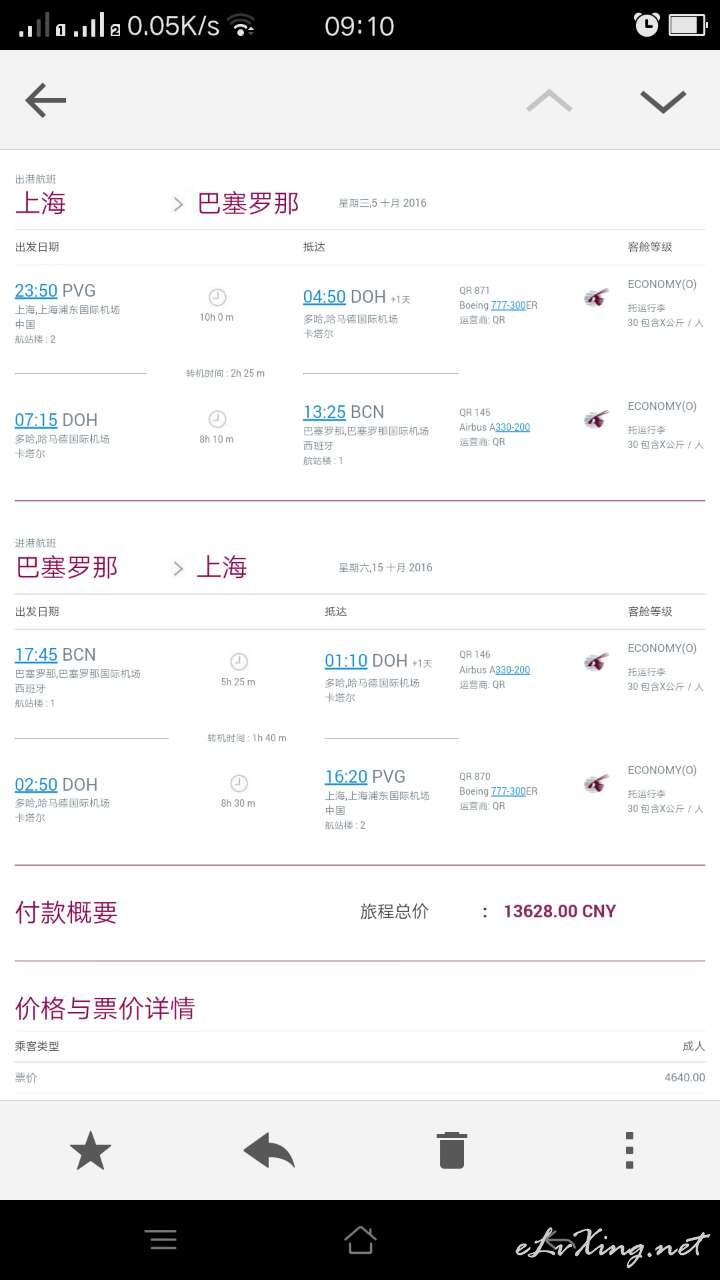720x1280 pixels.
Task: Open the system menu button
Action: [162, 1240]
